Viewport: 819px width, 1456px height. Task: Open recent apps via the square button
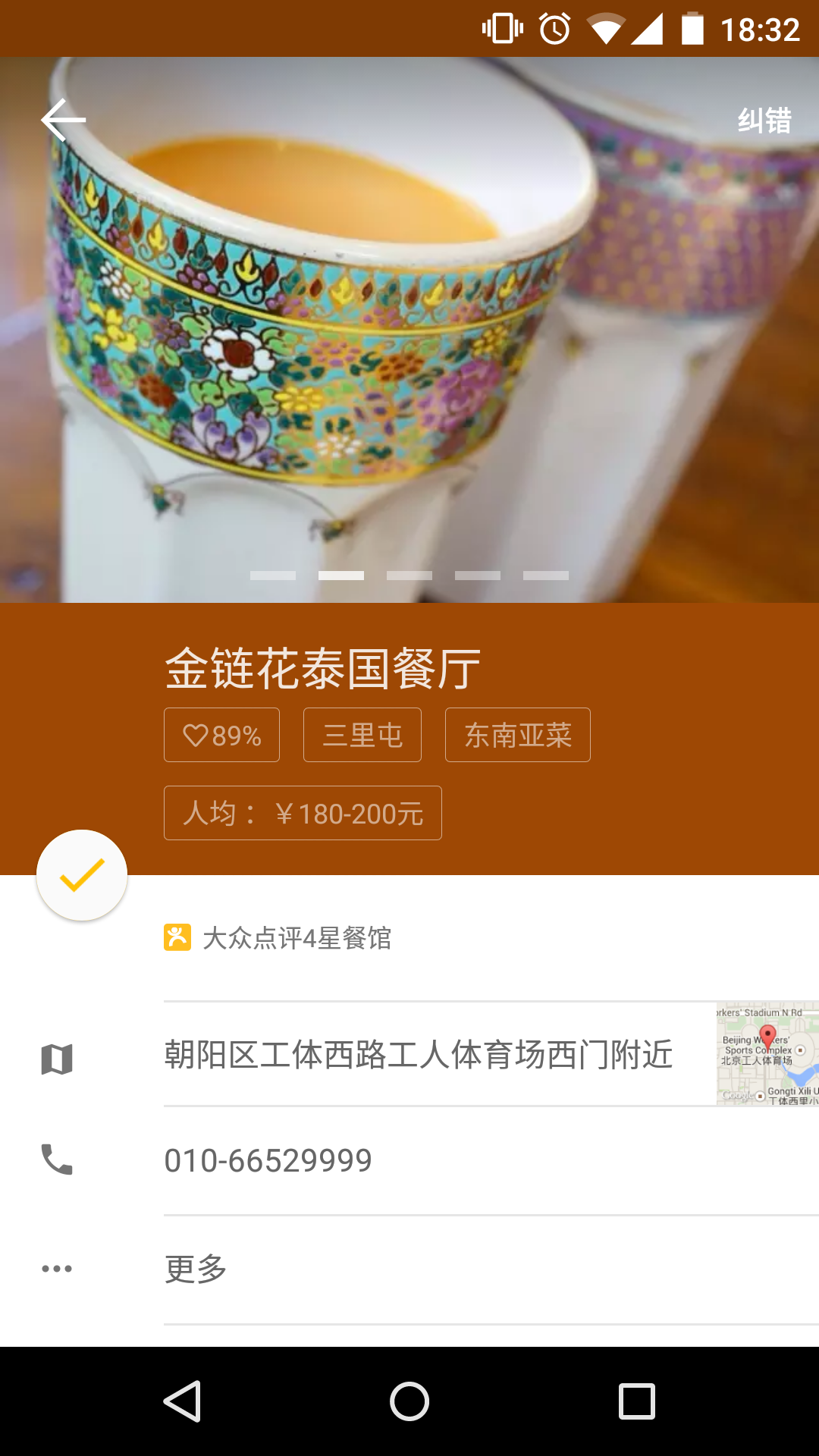637,1401
